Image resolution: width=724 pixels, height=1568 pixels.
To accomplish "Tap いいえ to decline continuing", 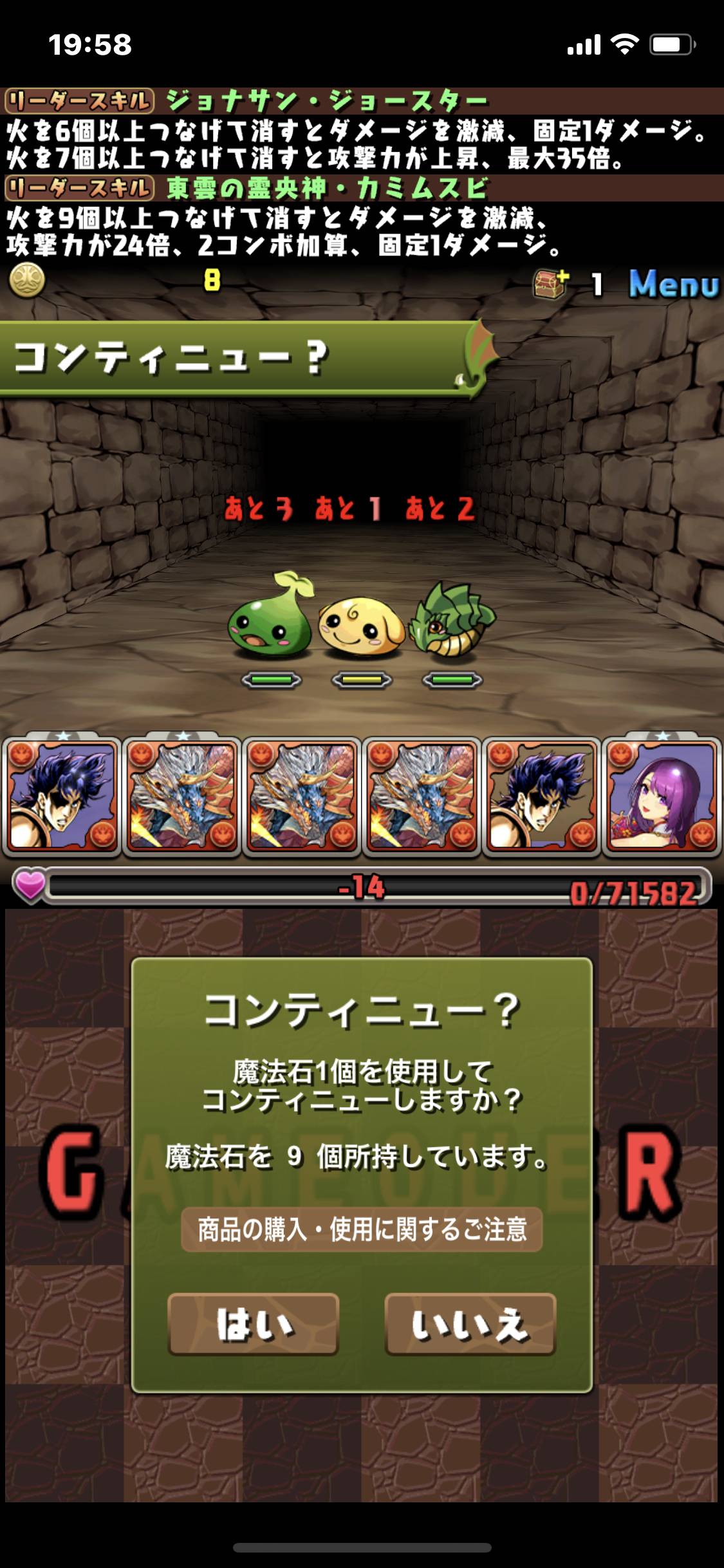I will point(470,1325).
